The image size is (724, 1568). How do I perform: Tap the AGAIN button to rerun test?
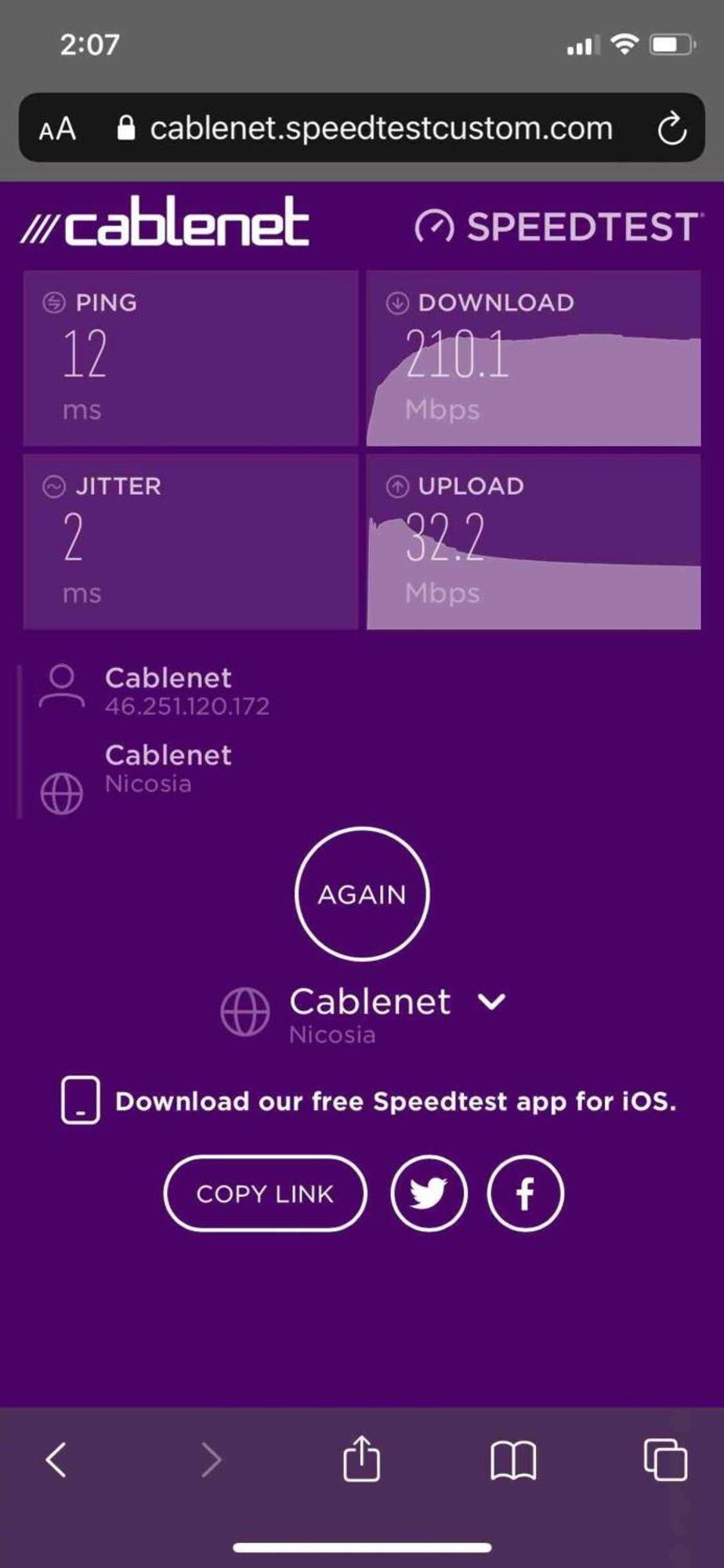(x=362, y=894)
